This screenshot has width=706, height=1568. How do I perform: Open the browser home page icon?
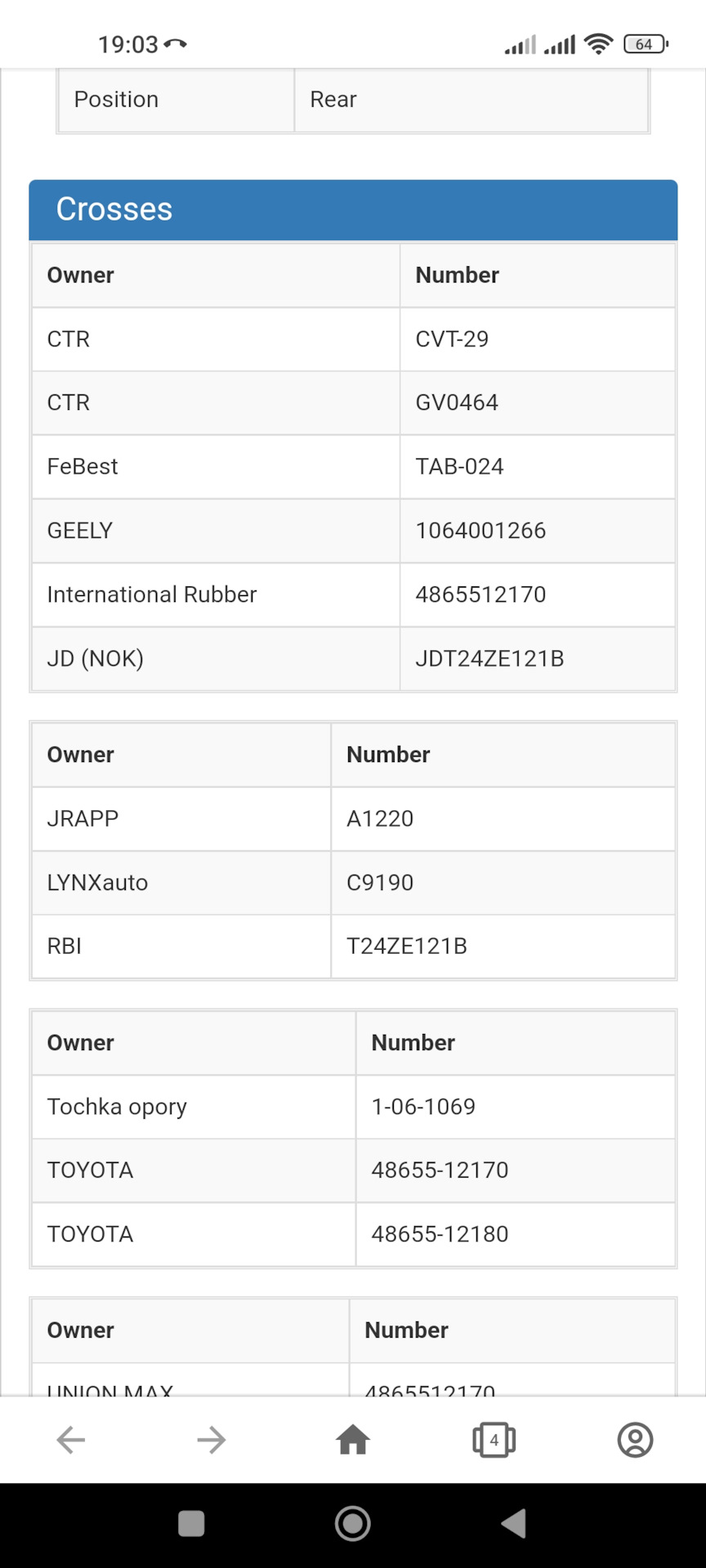tap(352, 1440)
